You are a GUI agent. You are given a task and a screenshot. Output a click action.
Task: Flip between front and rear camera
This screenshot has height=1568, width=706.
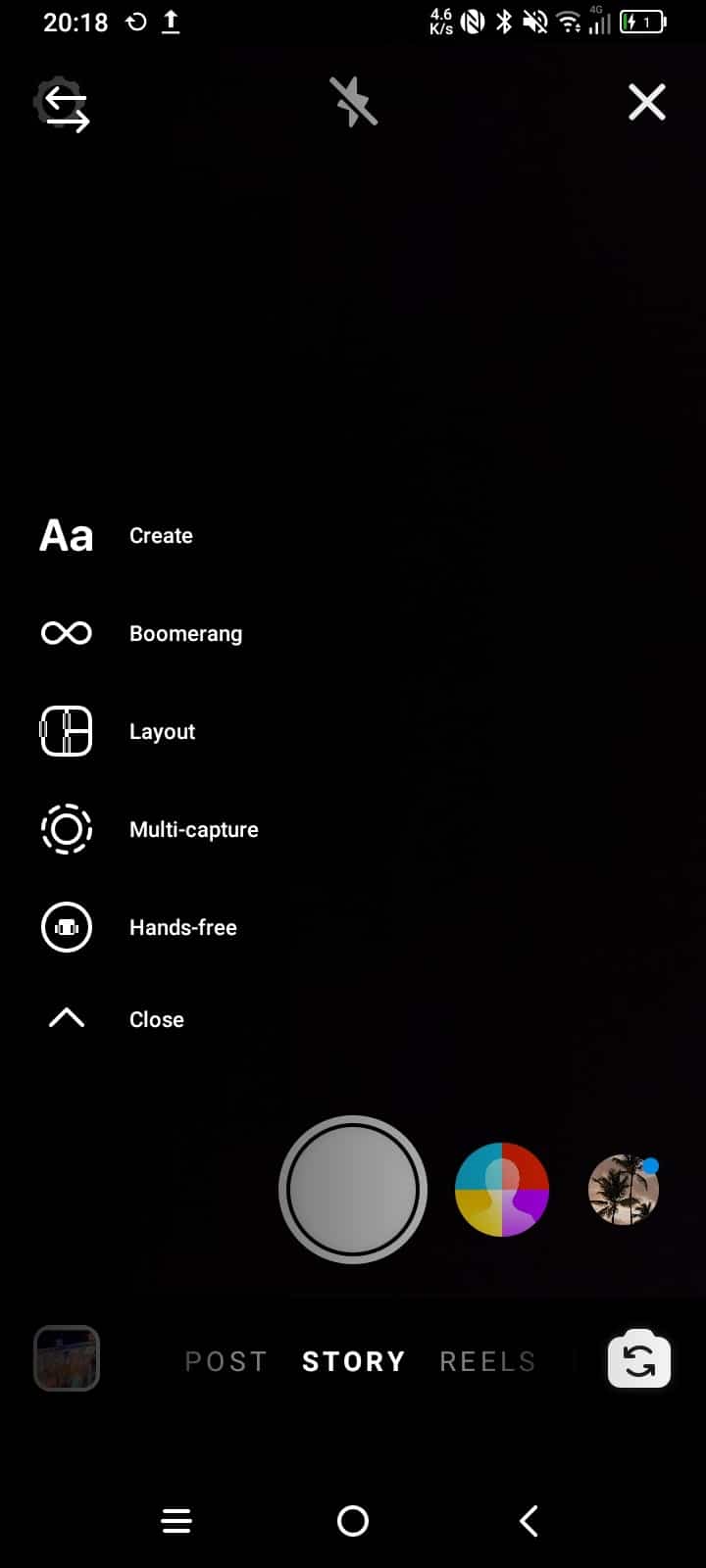coord(639,1360)
